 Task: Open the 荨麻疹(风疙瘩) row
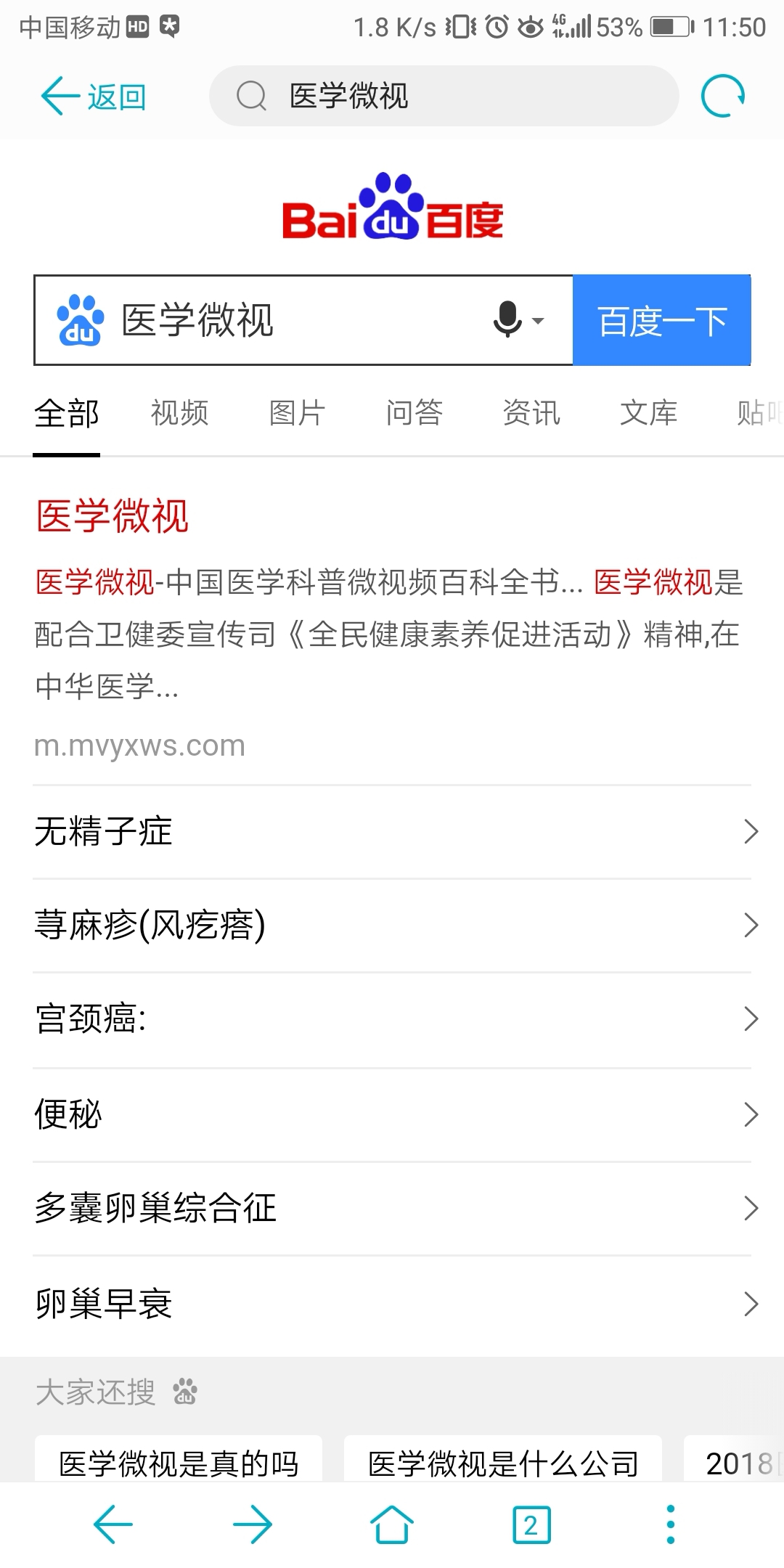pos(392,925)
